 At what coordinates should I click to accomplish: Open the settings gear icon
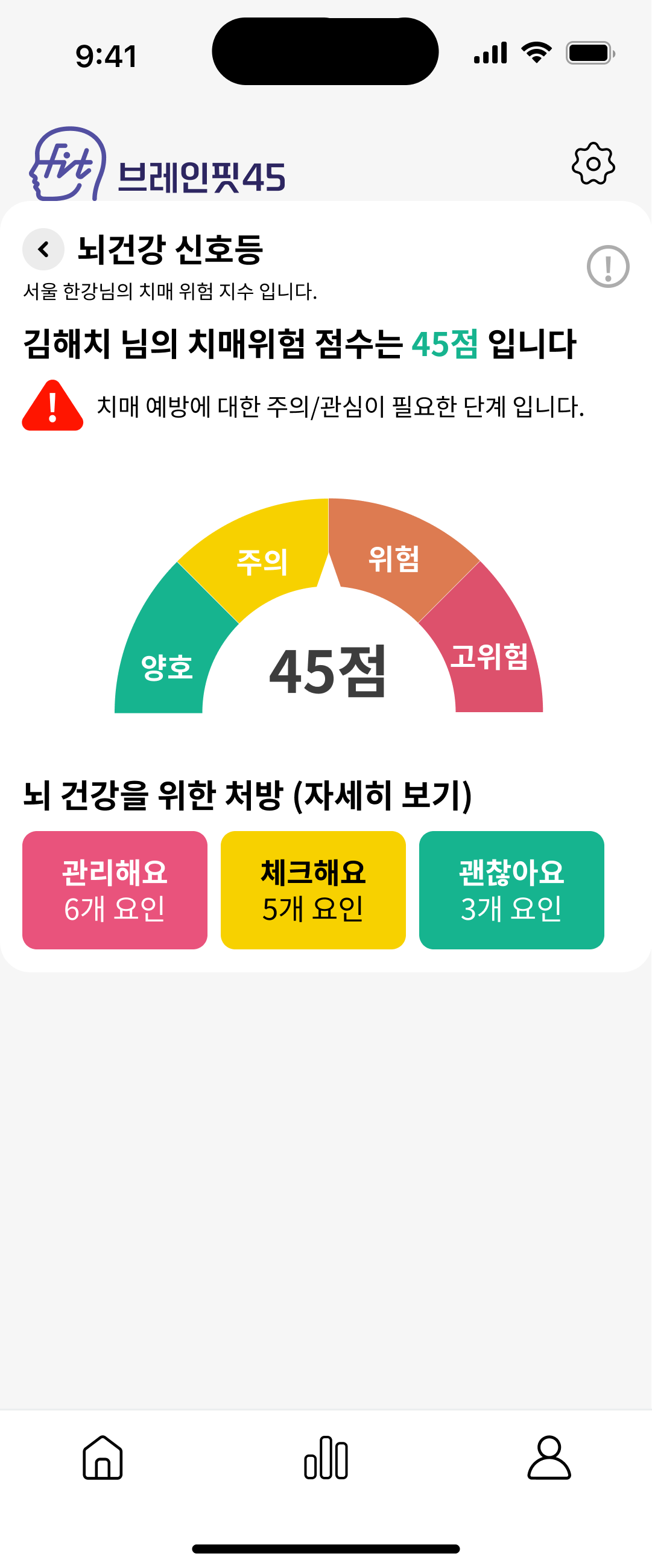pos(593,163)
